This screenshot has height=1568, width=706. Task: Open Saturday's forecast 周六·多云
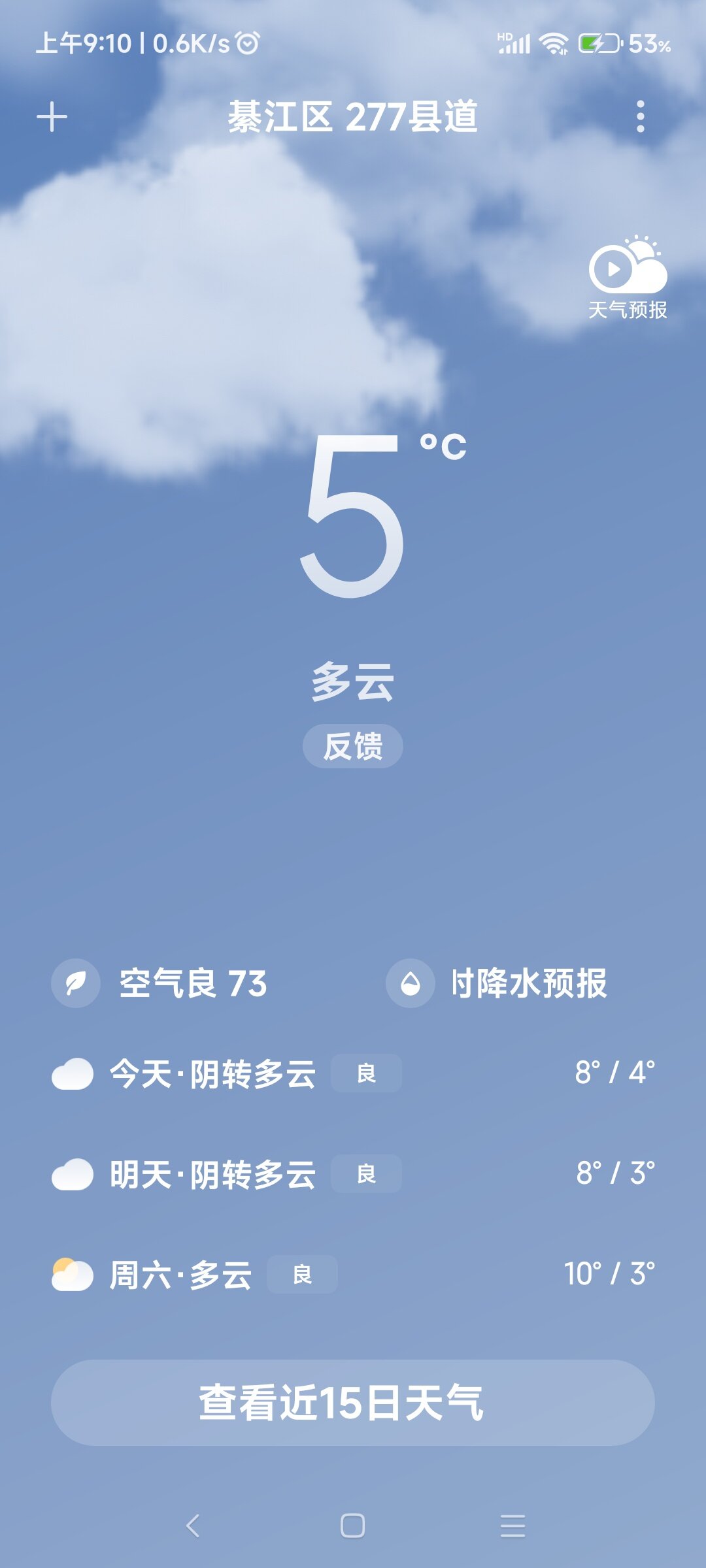[x=353, y=1274]
